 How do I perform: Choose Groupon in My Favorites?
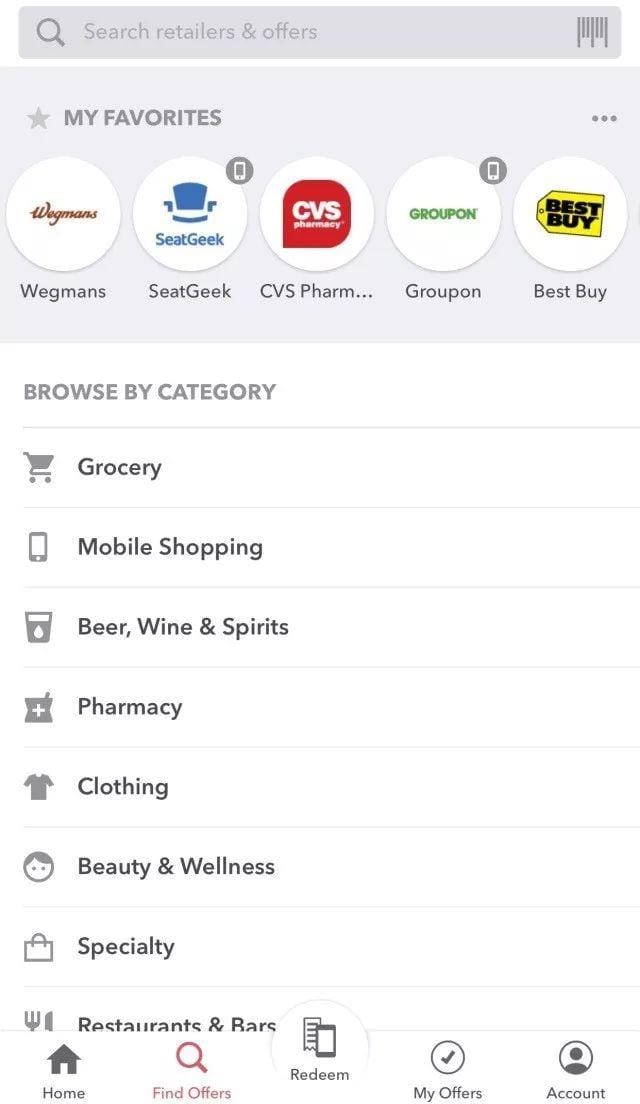443,214
